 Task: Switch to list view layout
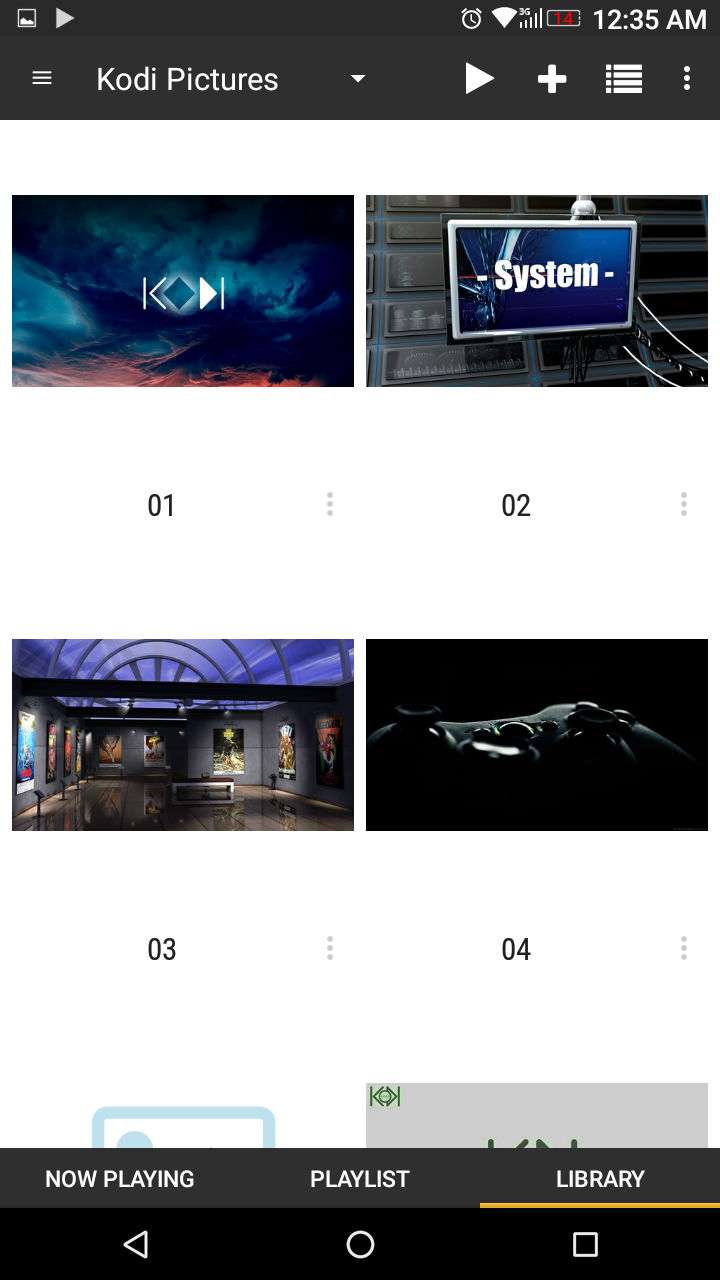[624, 79]
